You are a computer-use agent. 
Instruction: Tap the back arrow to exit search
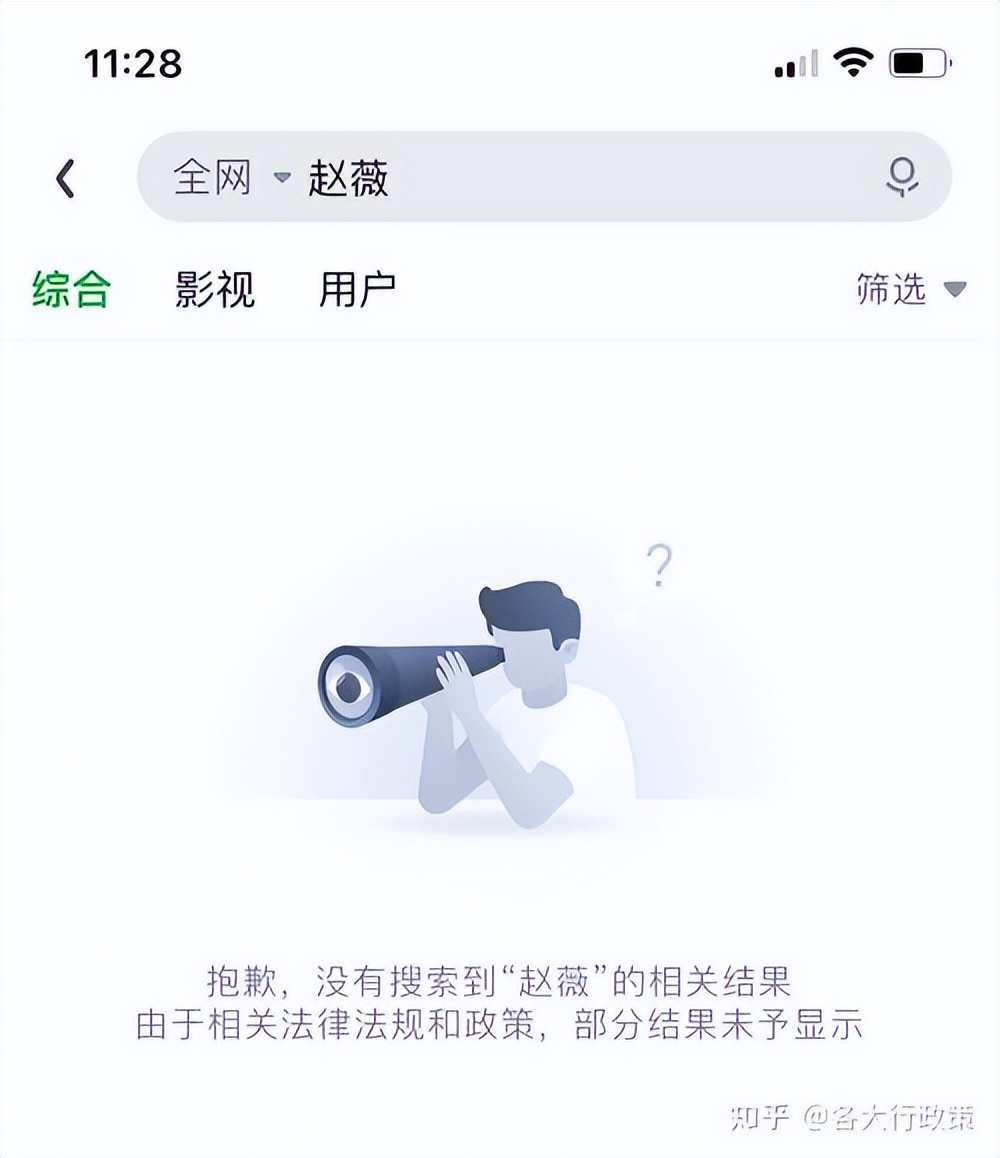tap(63, 176)
